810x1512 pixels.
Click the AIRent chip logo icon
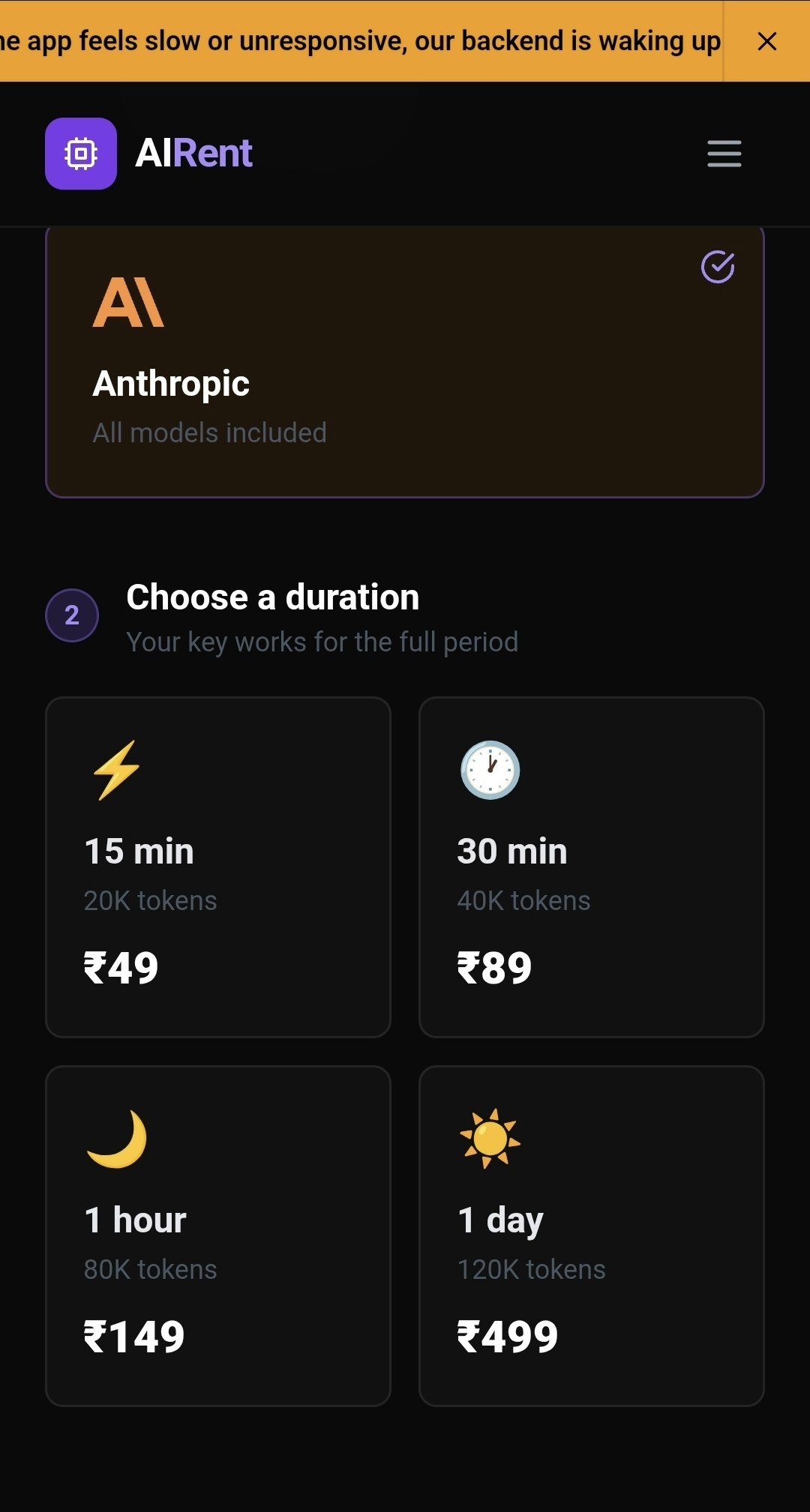point(80,153)
